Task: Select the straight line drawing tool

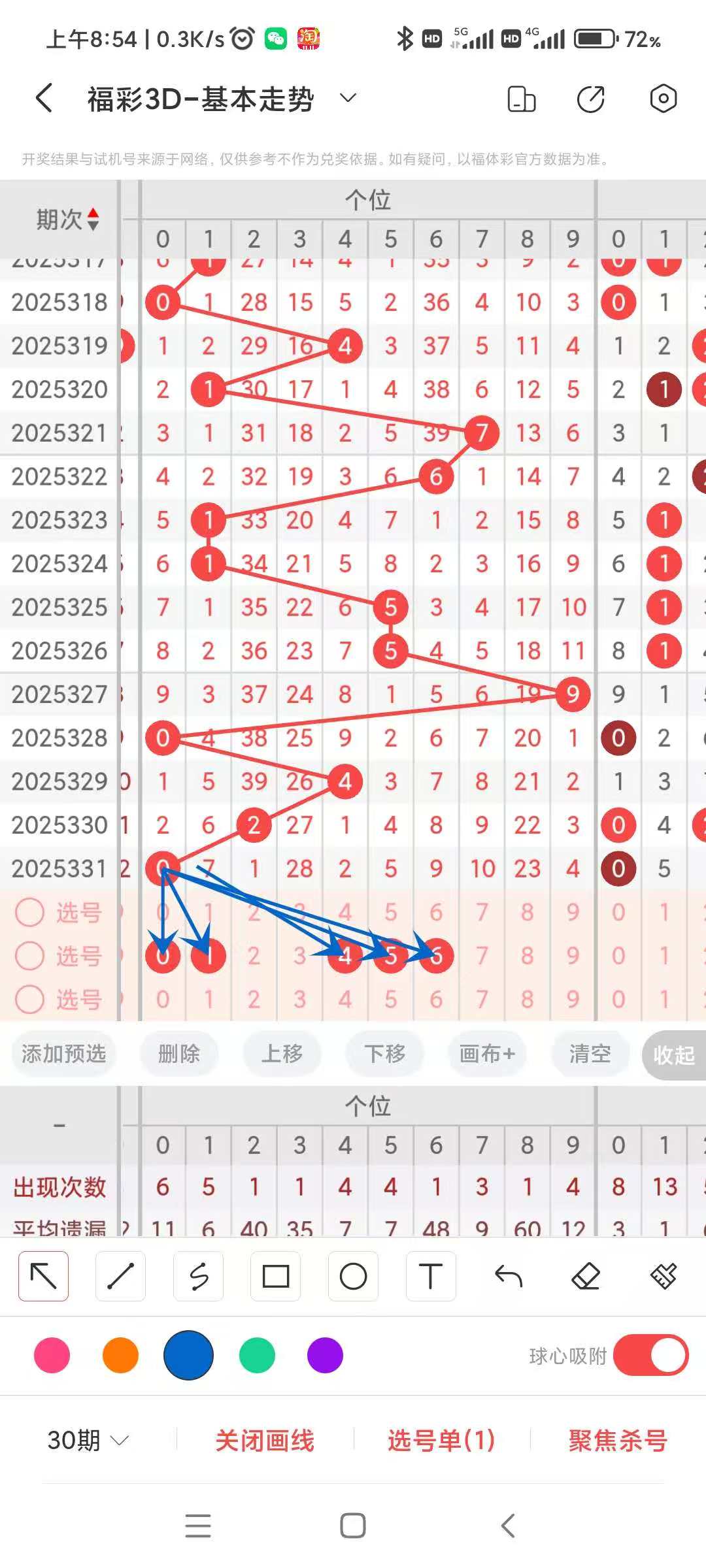Action: pyautogui.click(x=120, y=1277)
